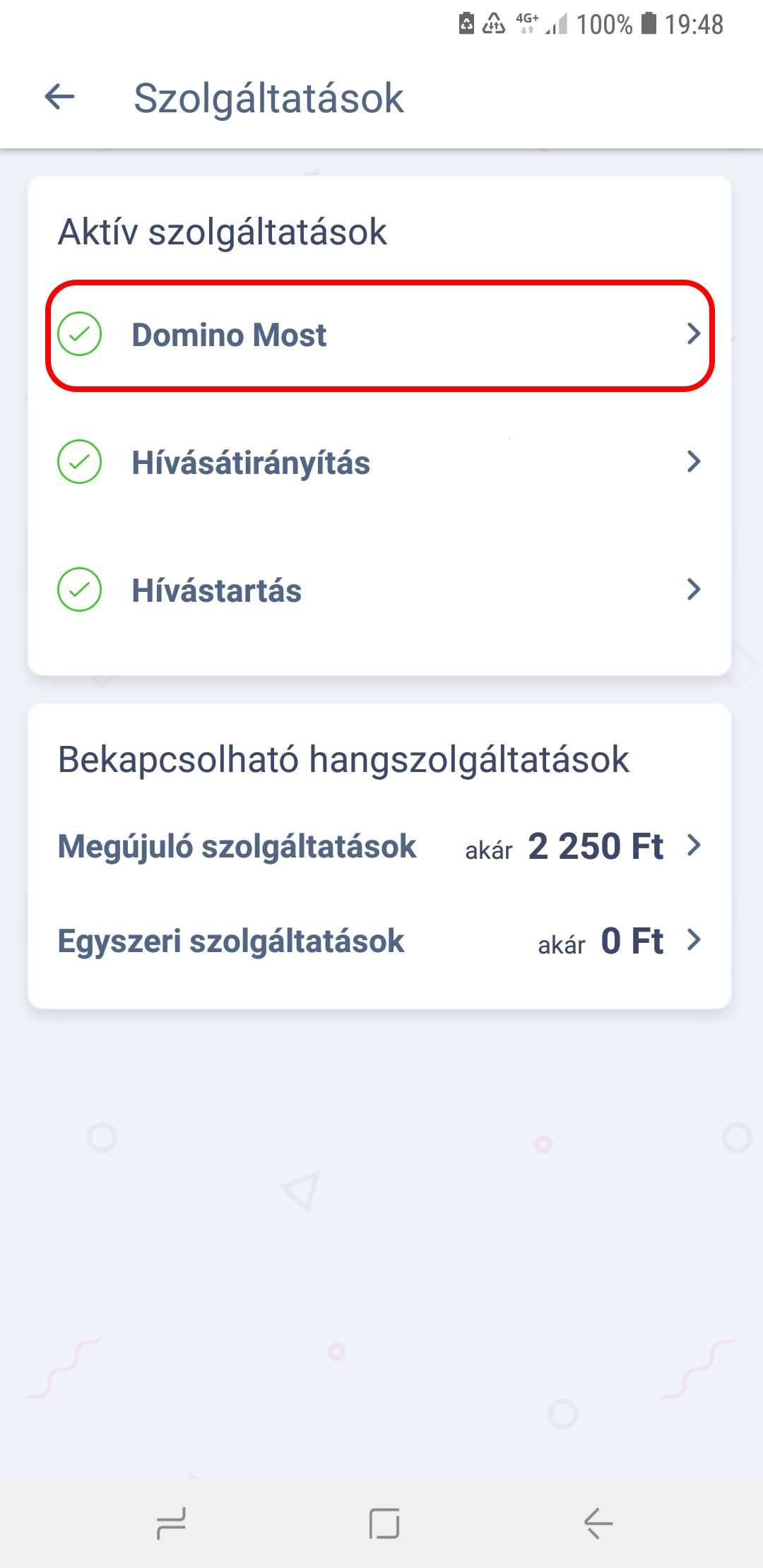Screen dimensions: 763x1568
Task: Open the Domino Most service
Action: (380, 335)
